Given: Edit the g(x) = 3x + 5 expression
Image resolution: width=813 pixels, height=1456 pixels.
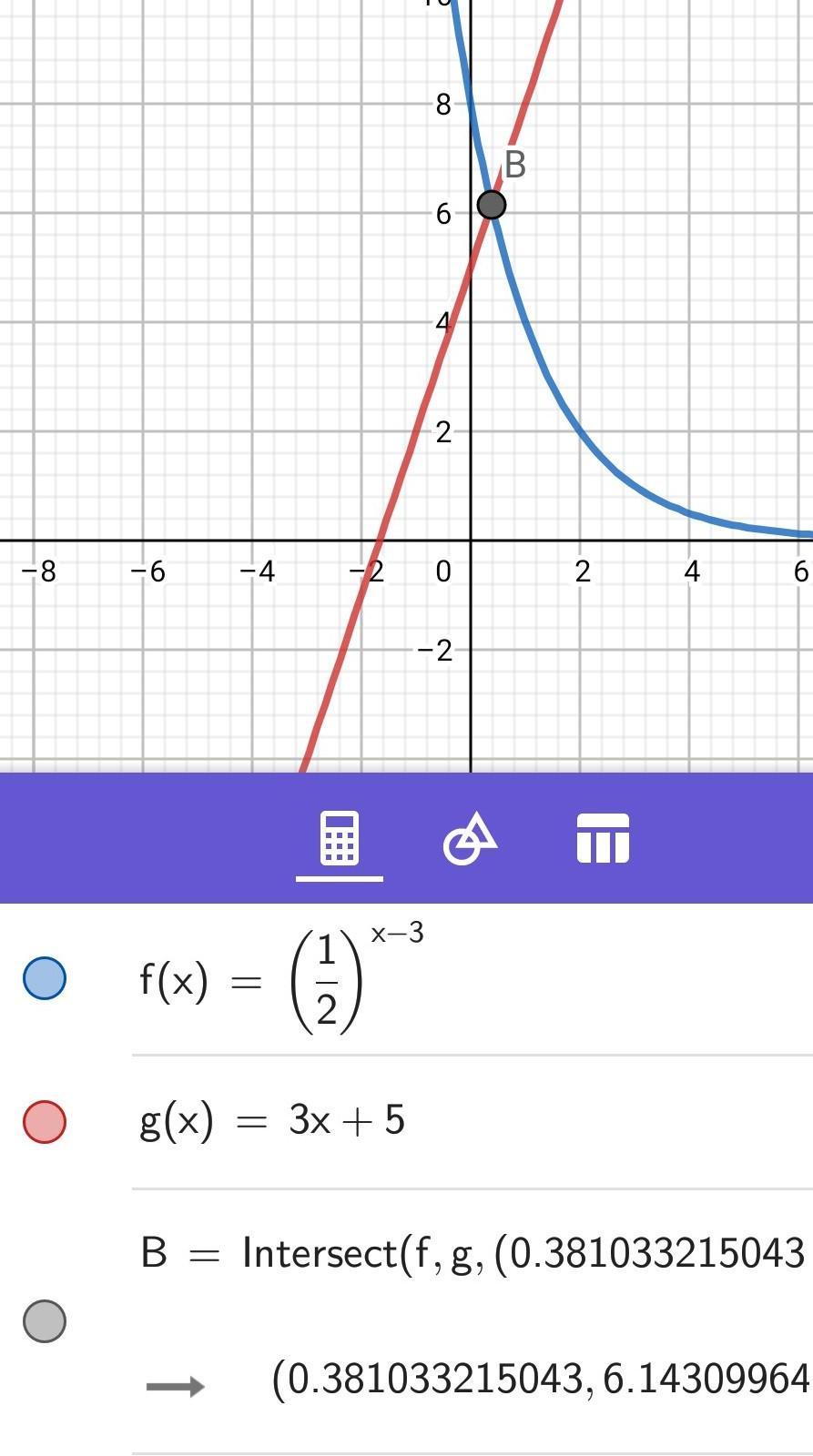Looking at the screenshot, I should click(272, 1120).
